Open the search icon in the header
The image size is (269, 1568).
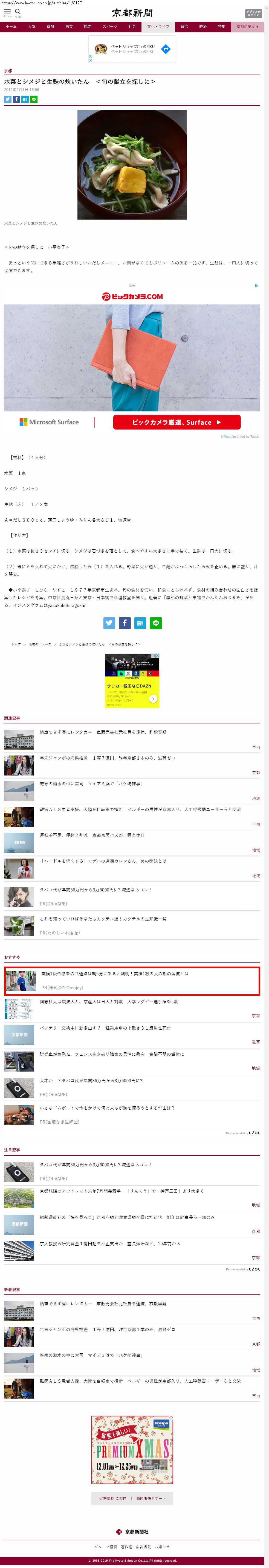(x=18, y=12)
